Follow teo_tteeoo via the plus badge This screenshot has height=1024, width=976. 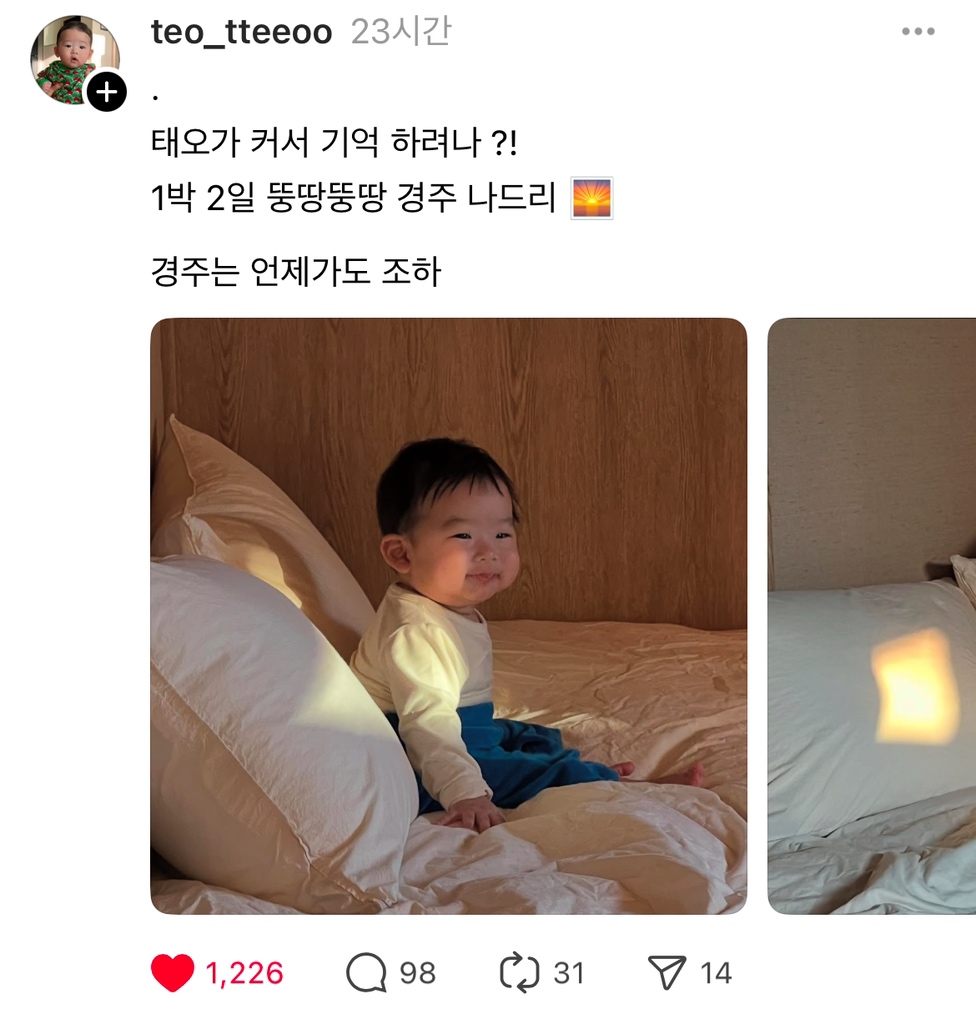pyautogui.click(x=106, y=93)
